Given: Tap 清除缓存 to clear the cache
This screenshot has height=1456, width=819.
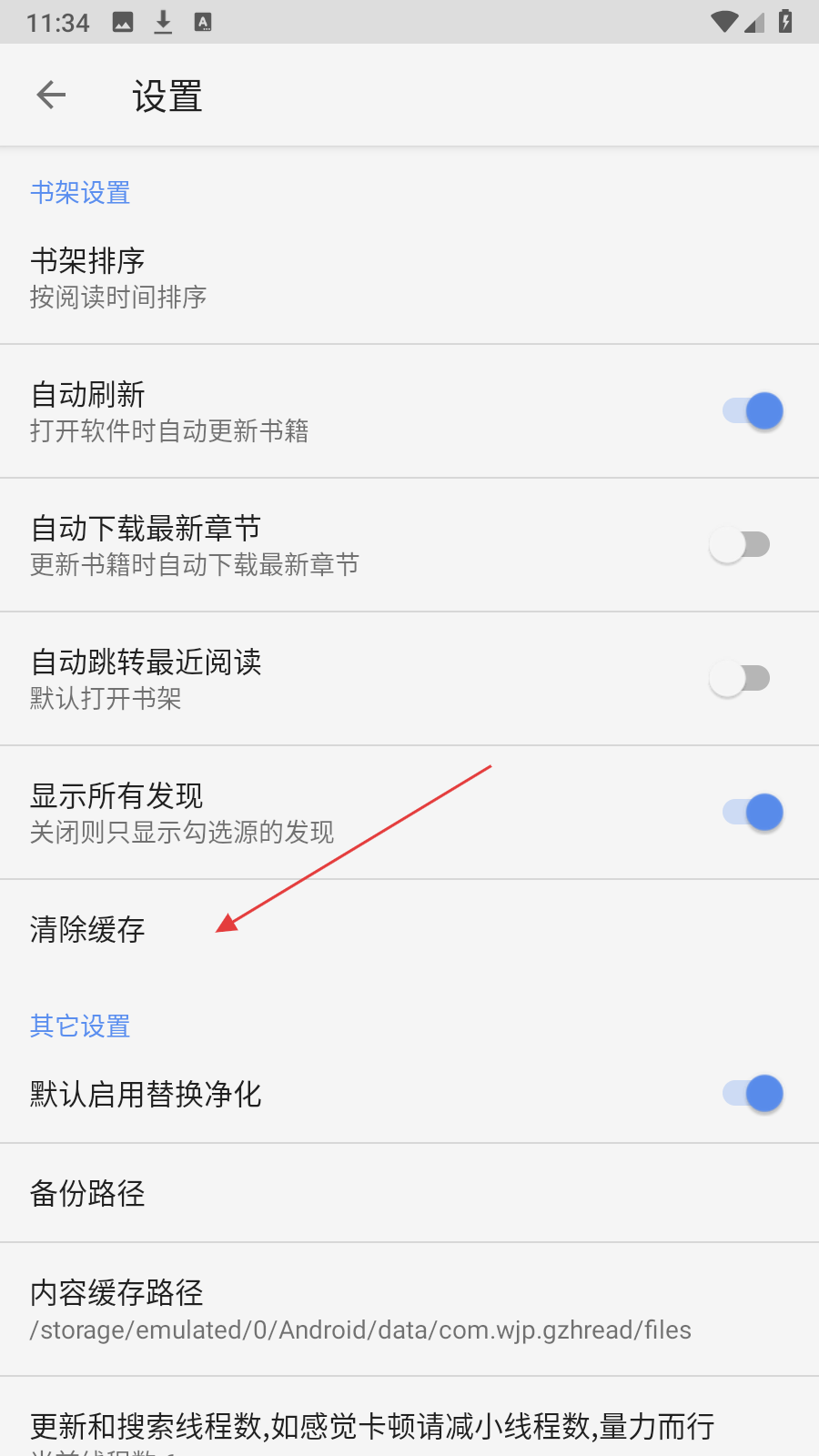Looking at the screenshot, I should tap(409, 929).
